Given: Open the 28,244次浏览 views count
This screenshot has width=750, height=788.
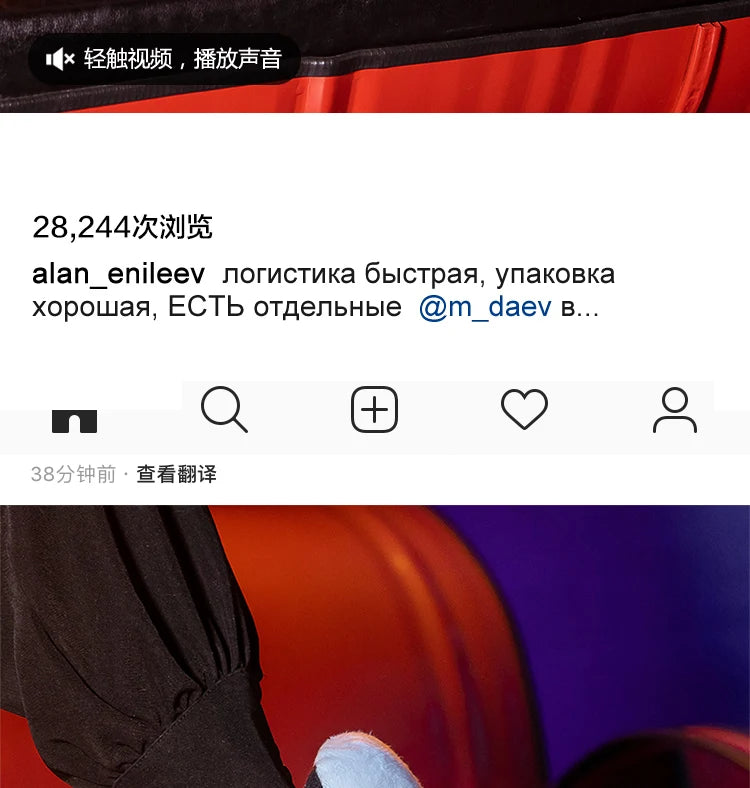Looking at the screenshot, I should point(122,228).
